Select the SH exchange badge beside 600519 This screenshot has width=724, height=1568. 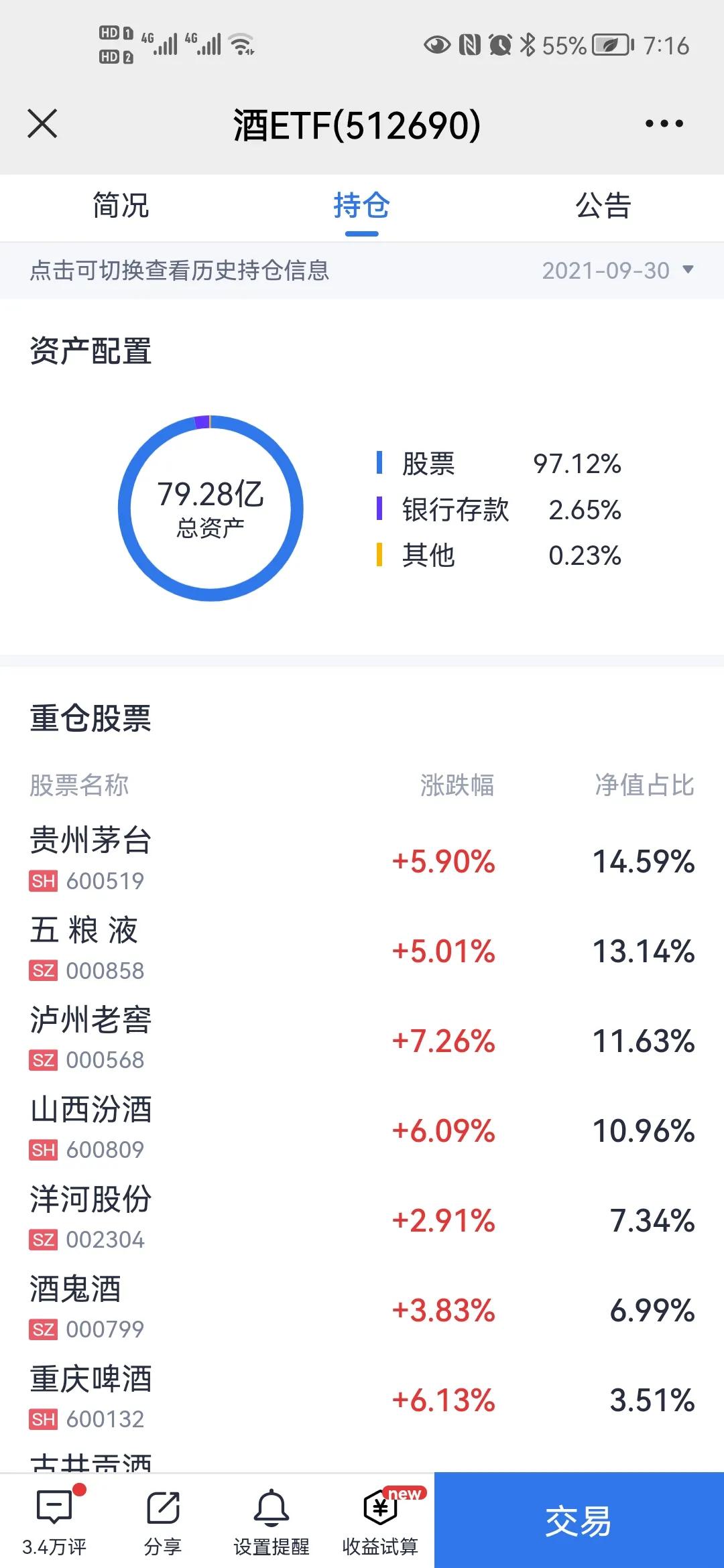tap(42, 882)
